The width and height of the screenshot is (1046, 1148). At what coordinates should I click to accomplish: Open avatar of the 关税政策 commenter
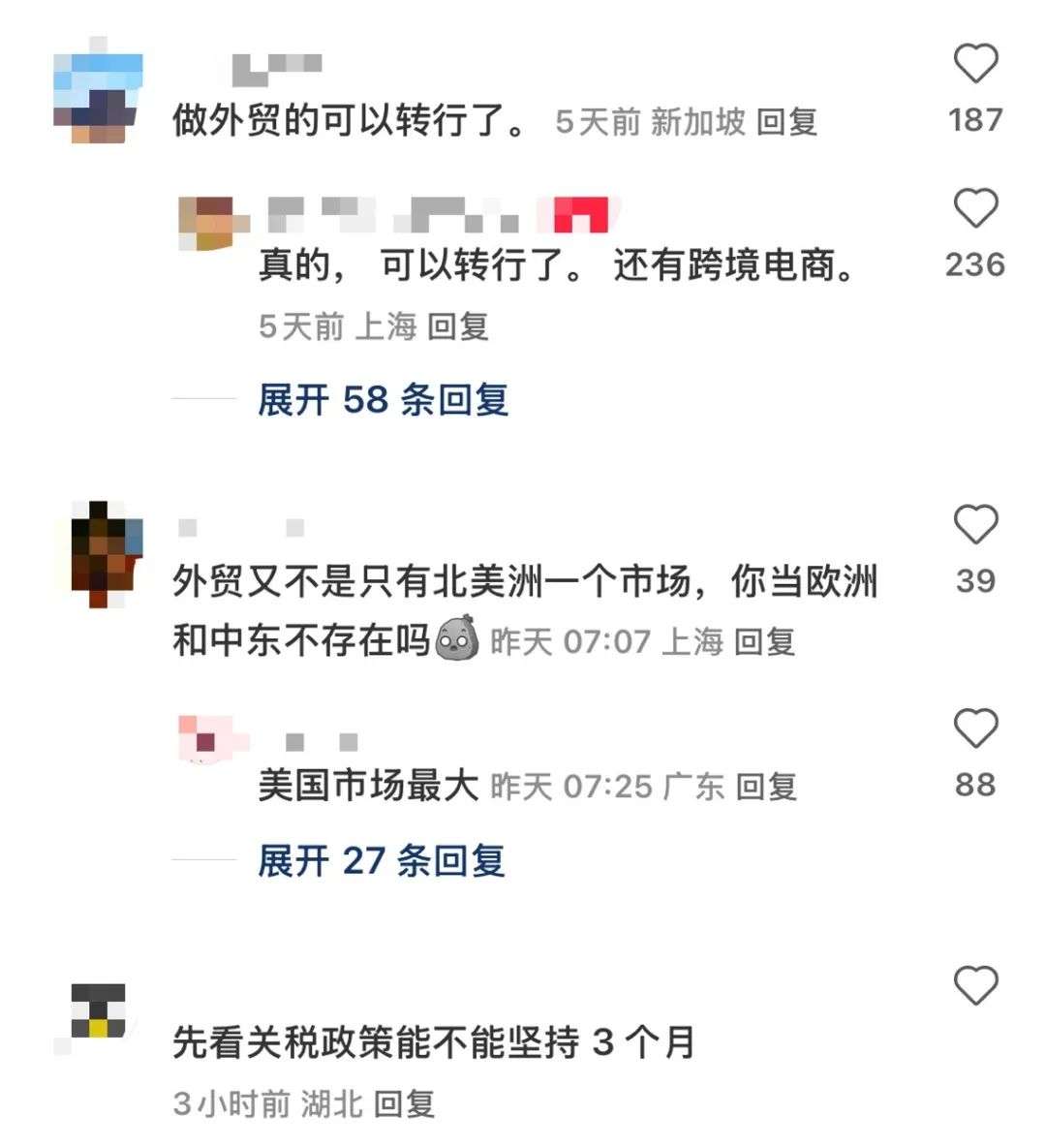[x=99, y=1014]
